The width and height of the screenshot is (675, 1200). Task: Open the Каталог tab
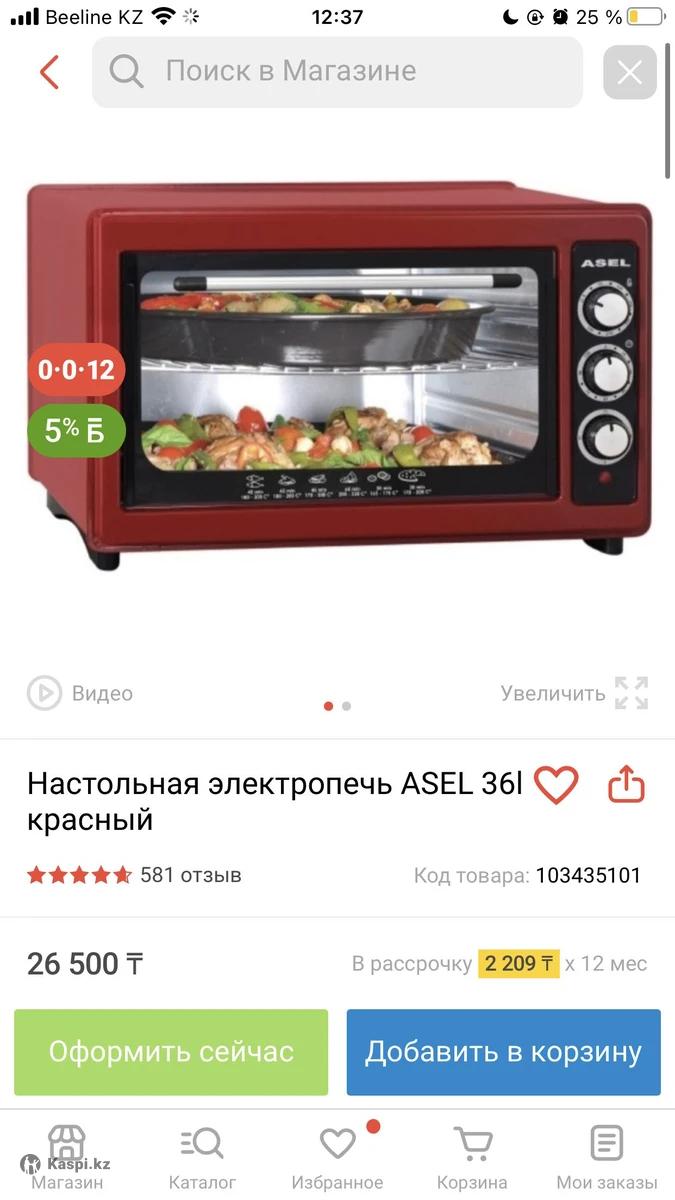click(x=202, y=1157)
